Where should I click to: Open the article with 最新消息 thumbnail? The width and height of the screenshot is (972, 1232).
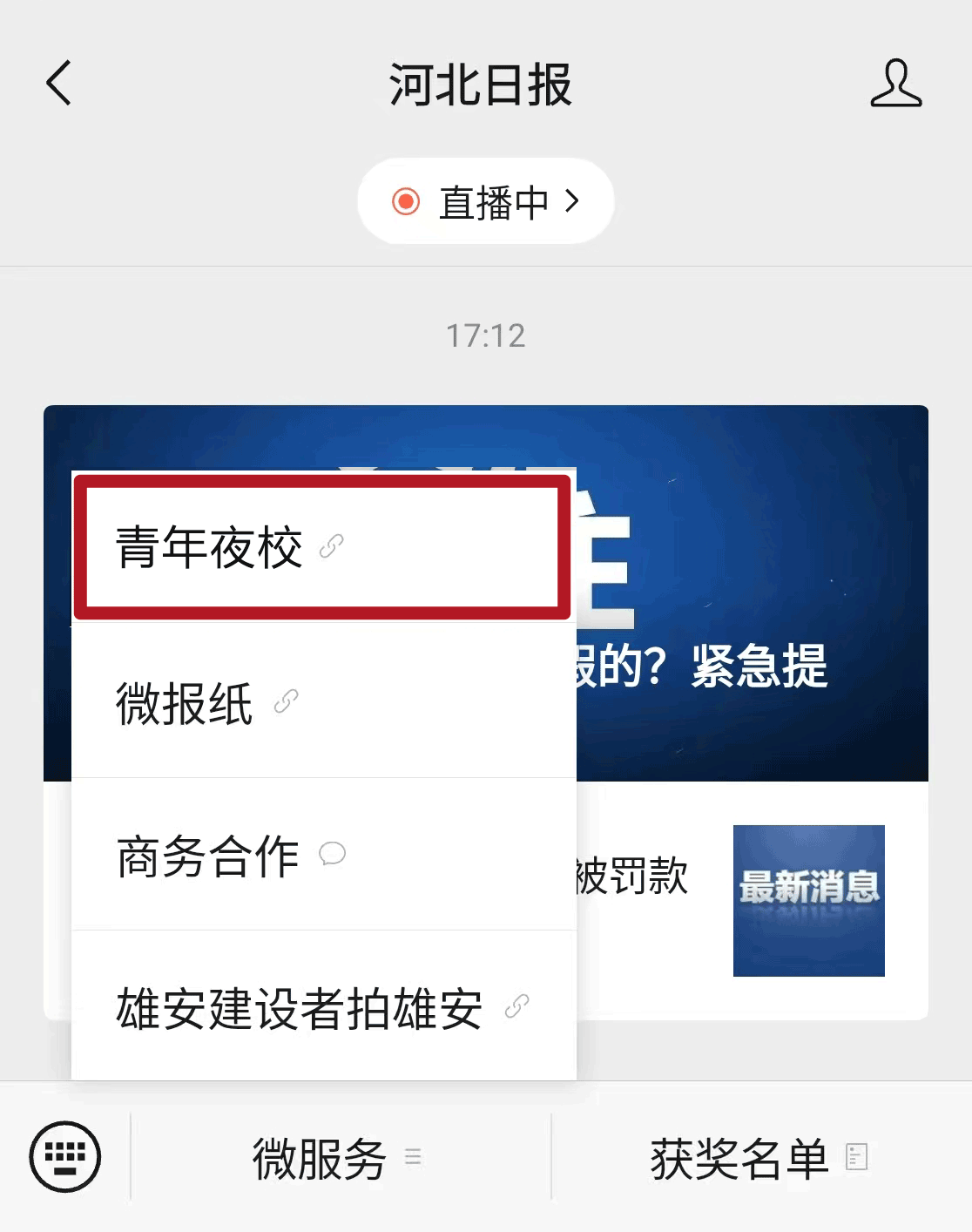point(807,900)
